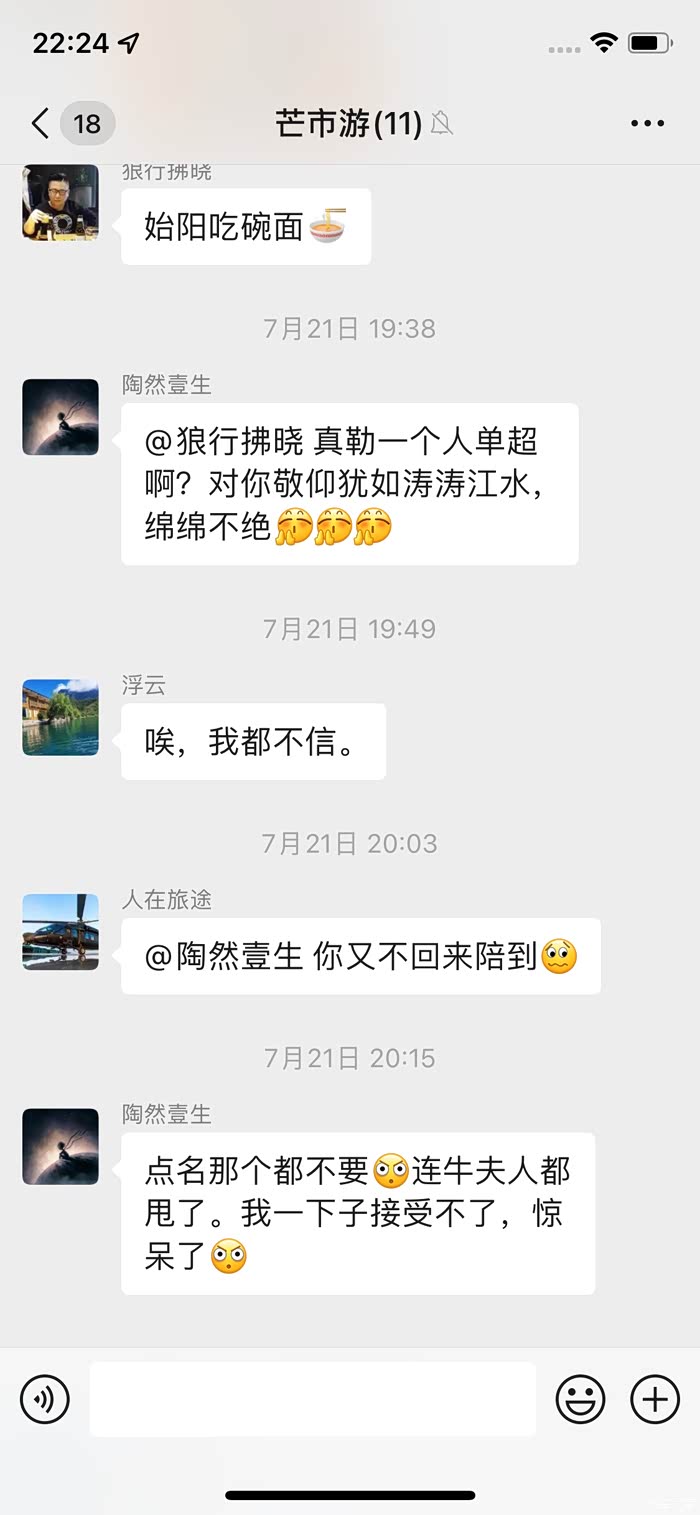View 浮云's profile avatar
Screen dimensions: 700x1515
pyautogui.click(x=61, y=717)
